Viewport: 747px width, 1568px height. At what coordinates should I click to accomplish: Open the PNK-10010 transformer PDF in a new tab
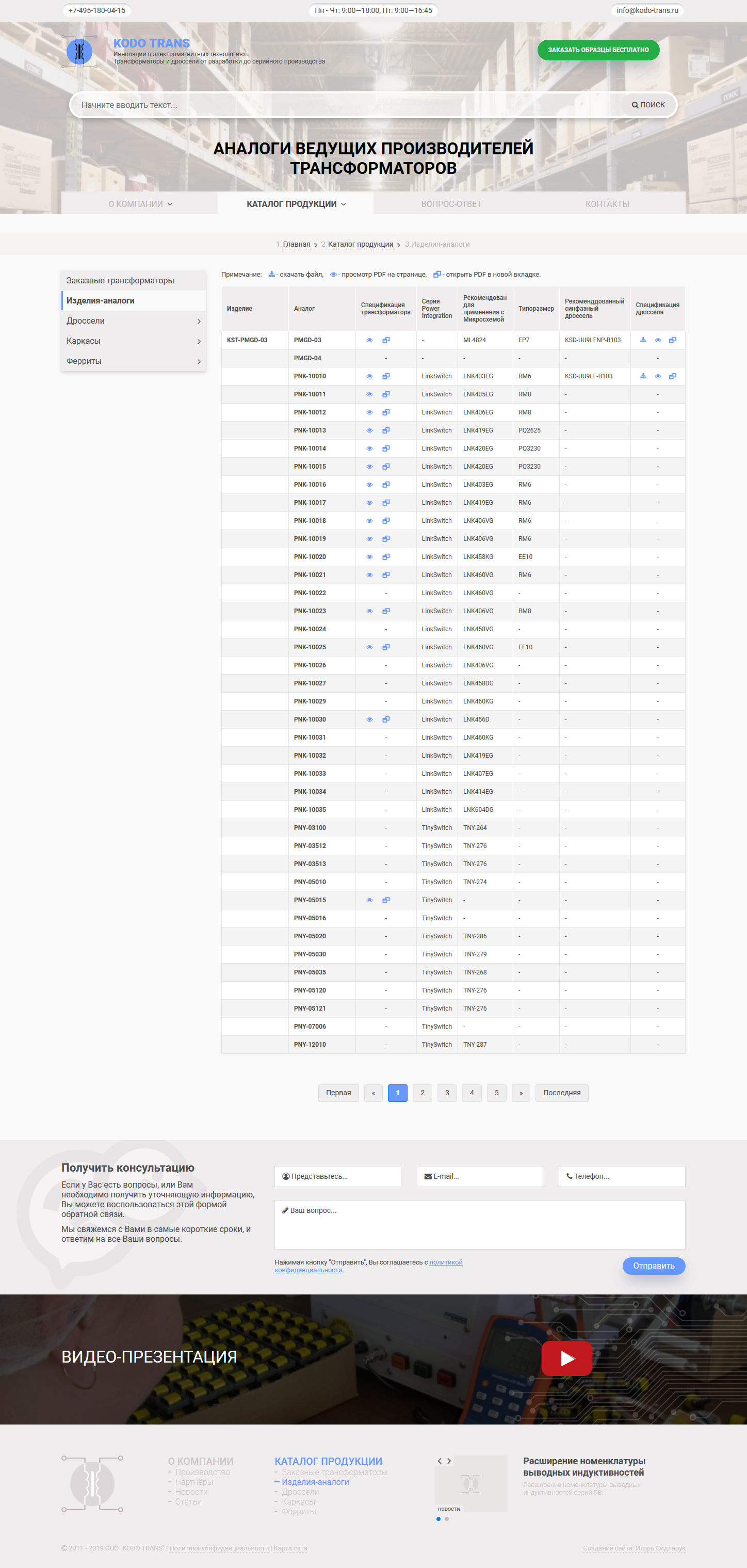(x=386, y=376)
